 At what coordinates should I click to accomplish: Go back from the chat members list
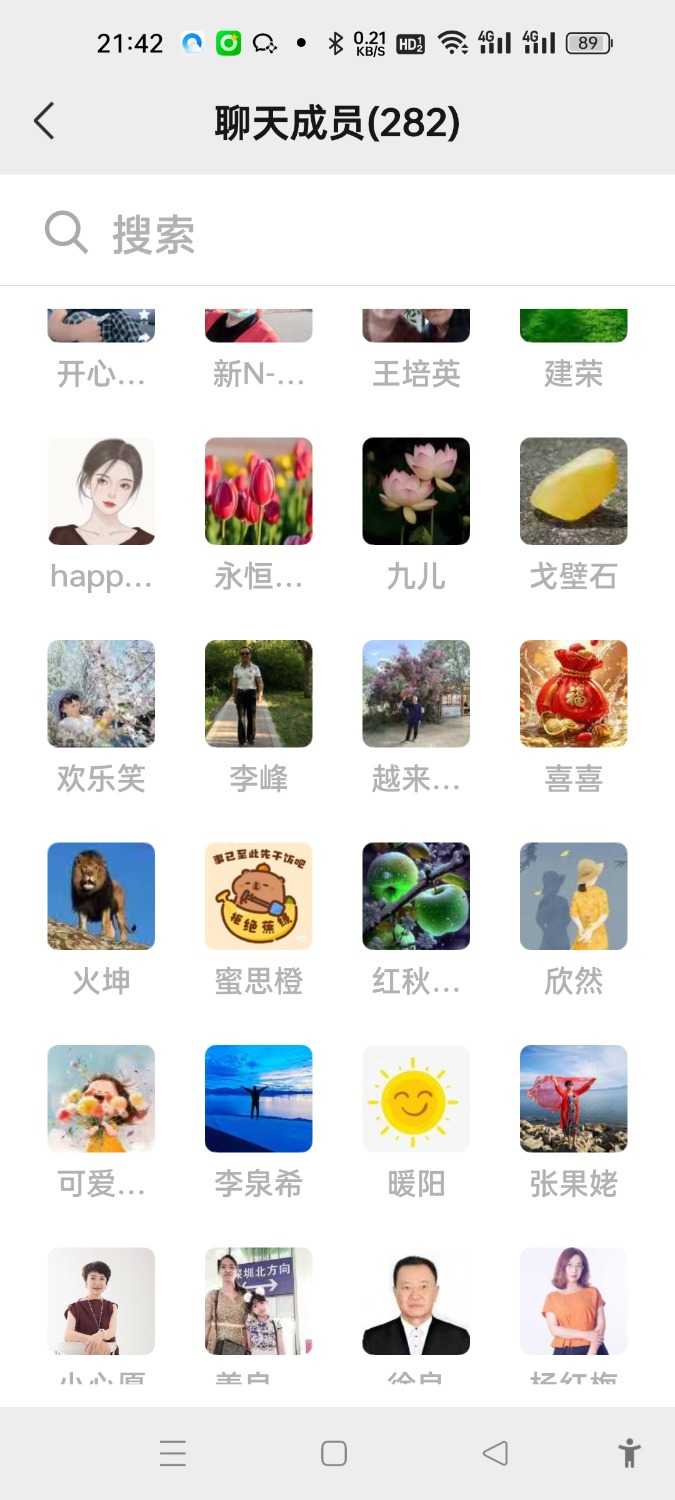point(44,122)
